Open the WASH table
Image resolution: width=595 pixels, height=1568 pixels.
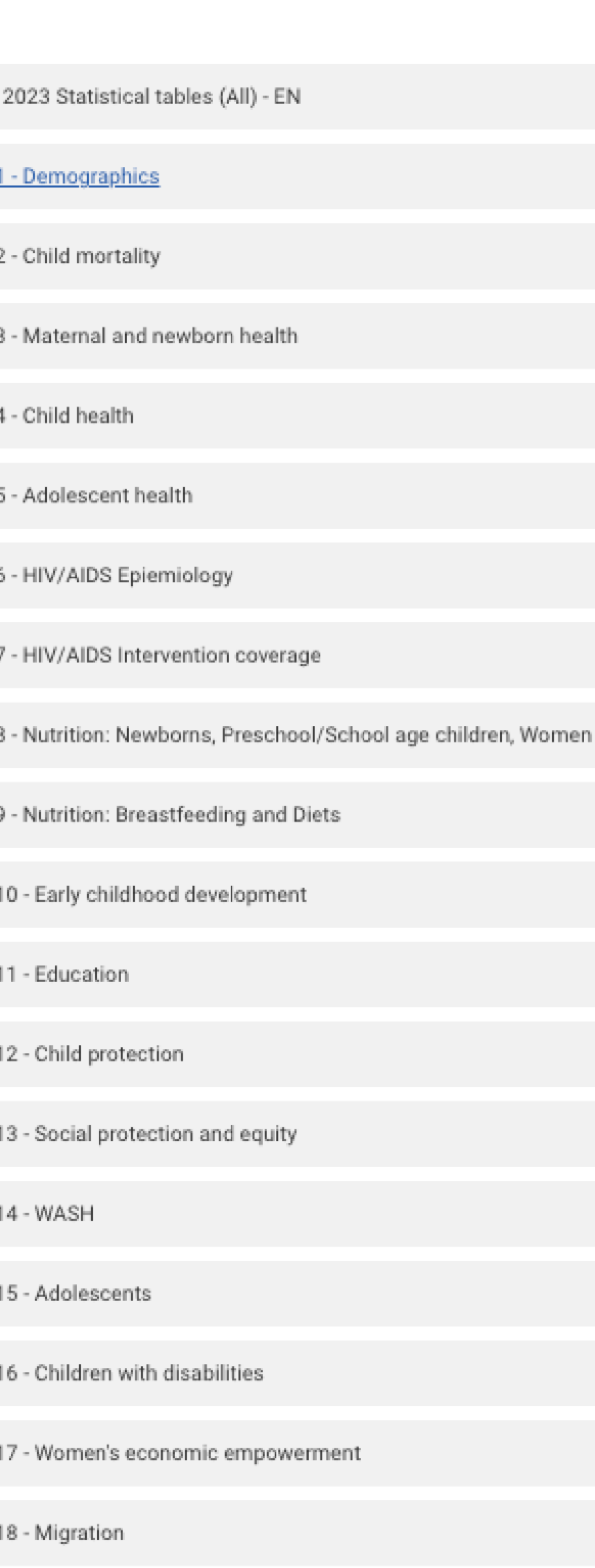pyautogui.click(x=48, y=1213)
